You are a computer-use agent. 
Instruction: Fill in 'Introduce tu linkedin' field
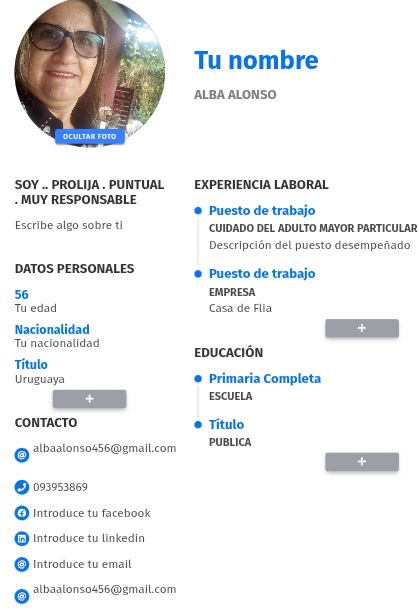pyautogui.click(x=89, y=538)
